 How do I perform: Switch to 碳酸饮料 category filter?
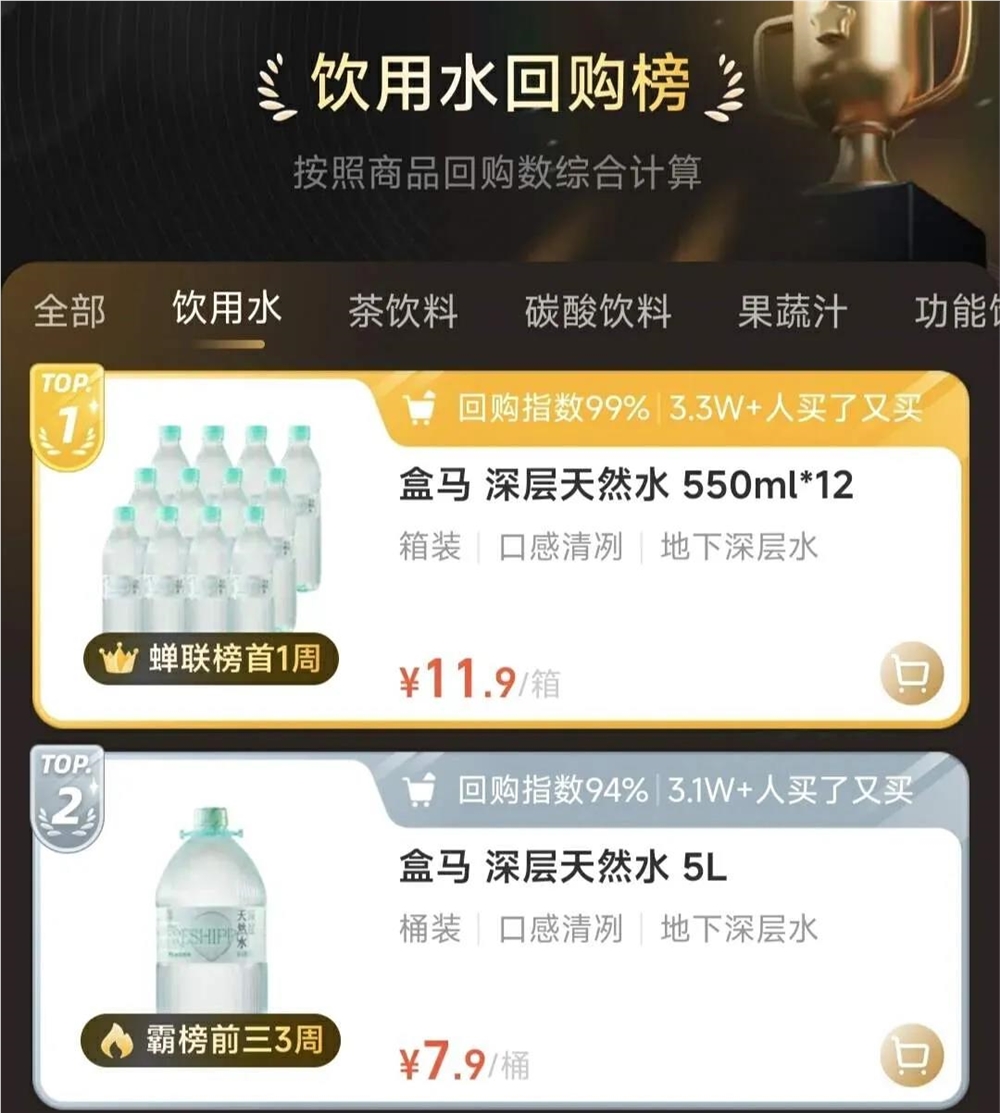tap(597, 311)
